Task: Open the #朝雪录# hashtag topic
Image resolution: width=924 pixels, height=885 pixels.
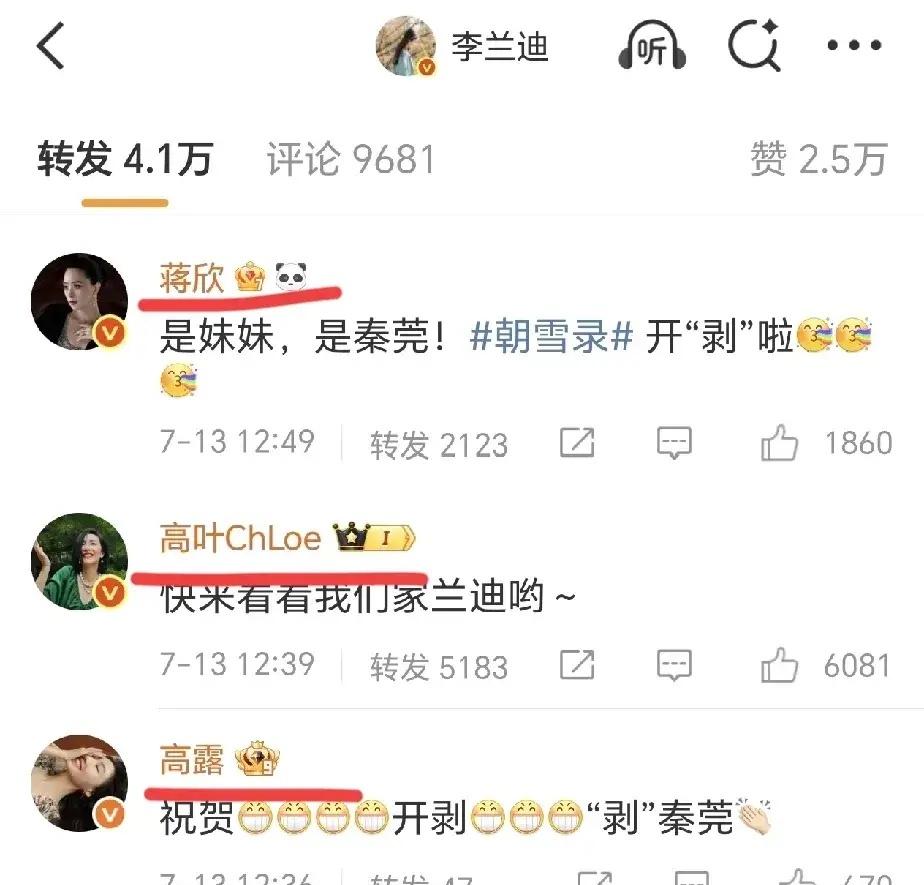Action: pos(552,340)
